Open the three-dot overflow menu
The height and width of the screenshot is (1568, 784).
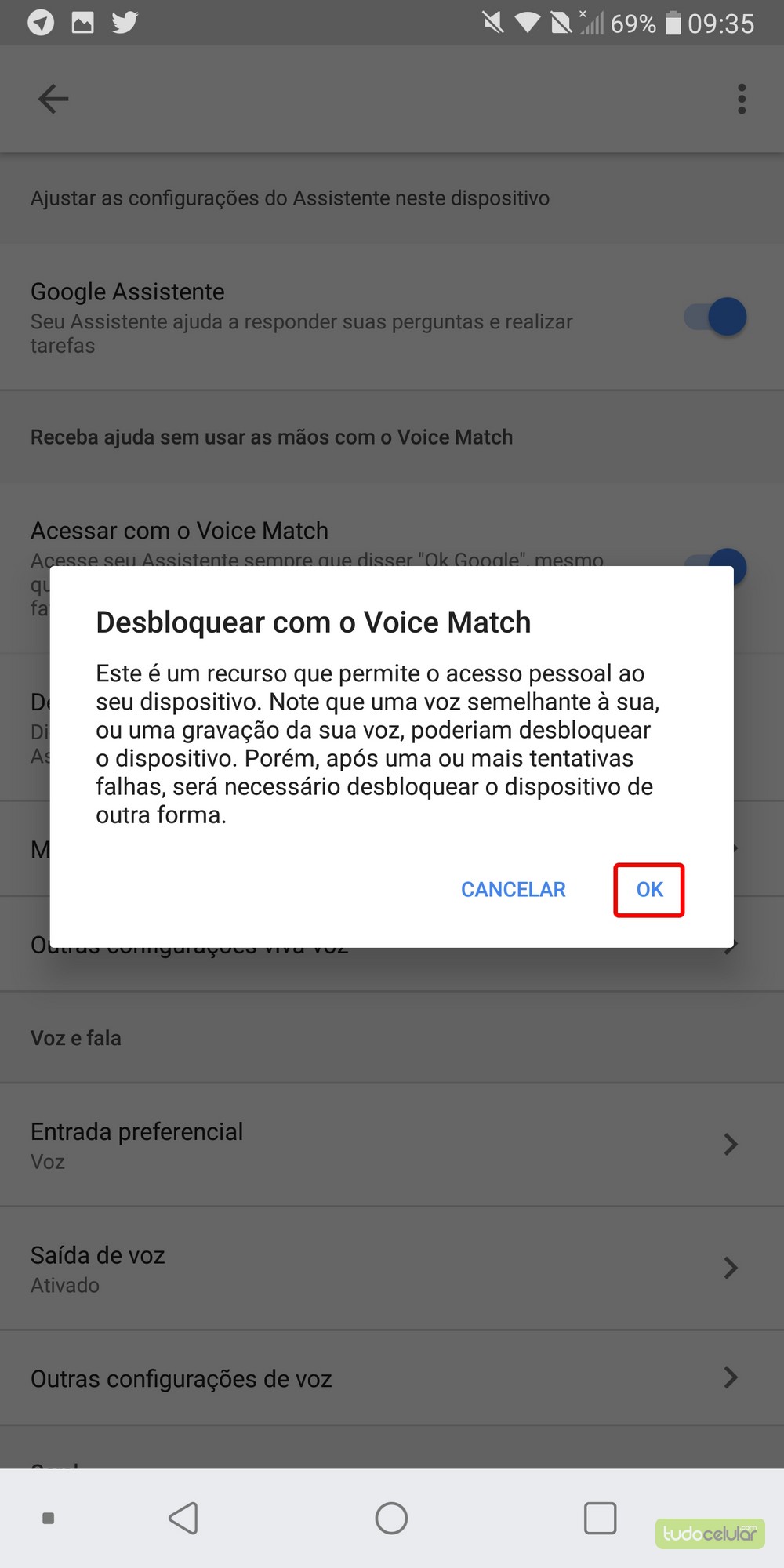pyautogui.click(x=741, y=99)
